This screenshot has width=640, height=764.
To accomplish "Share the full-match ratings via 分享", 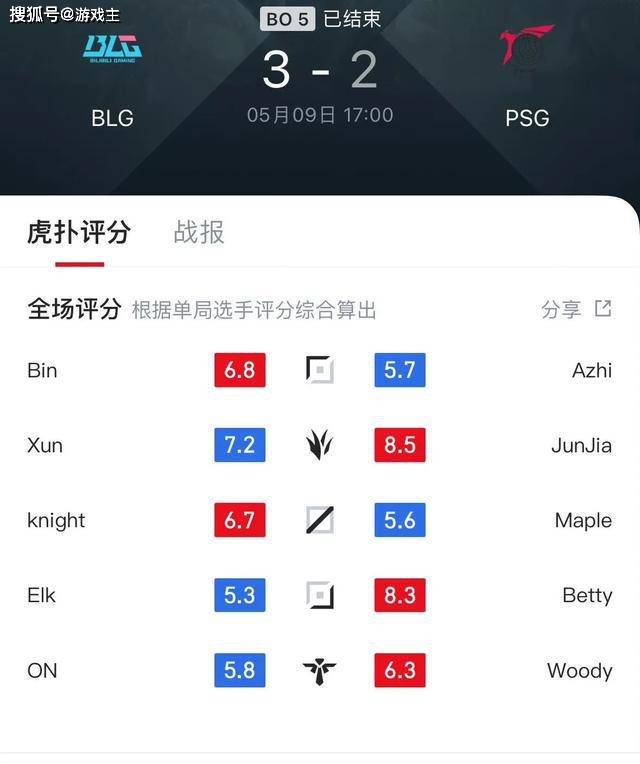I will click(x=575, y=309).
